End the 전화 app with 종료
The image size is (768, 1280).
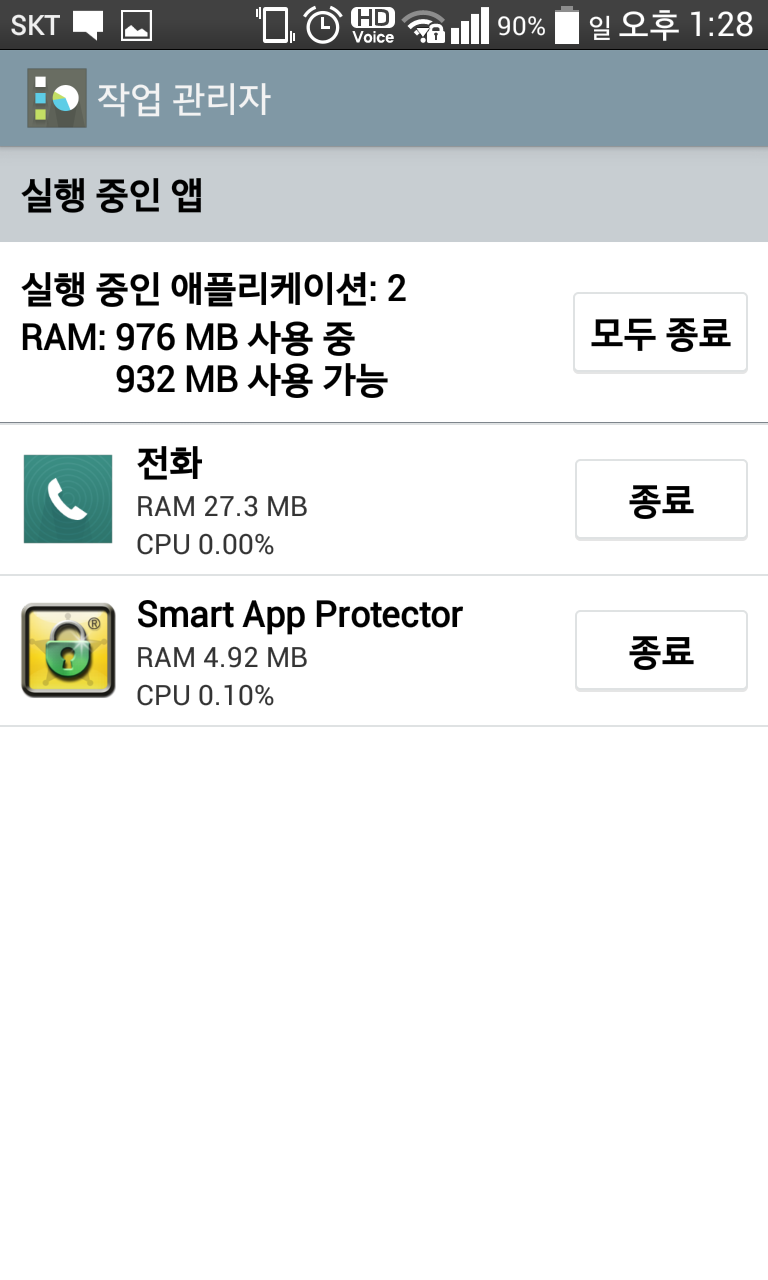tap(660, 499)
